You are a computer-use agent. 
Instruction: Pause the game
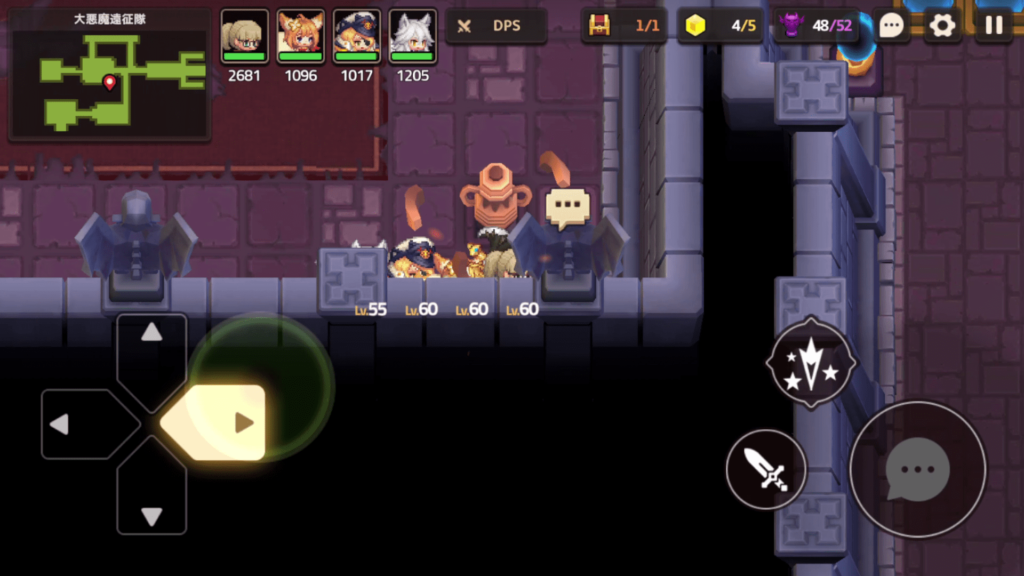tap(994, 26)
